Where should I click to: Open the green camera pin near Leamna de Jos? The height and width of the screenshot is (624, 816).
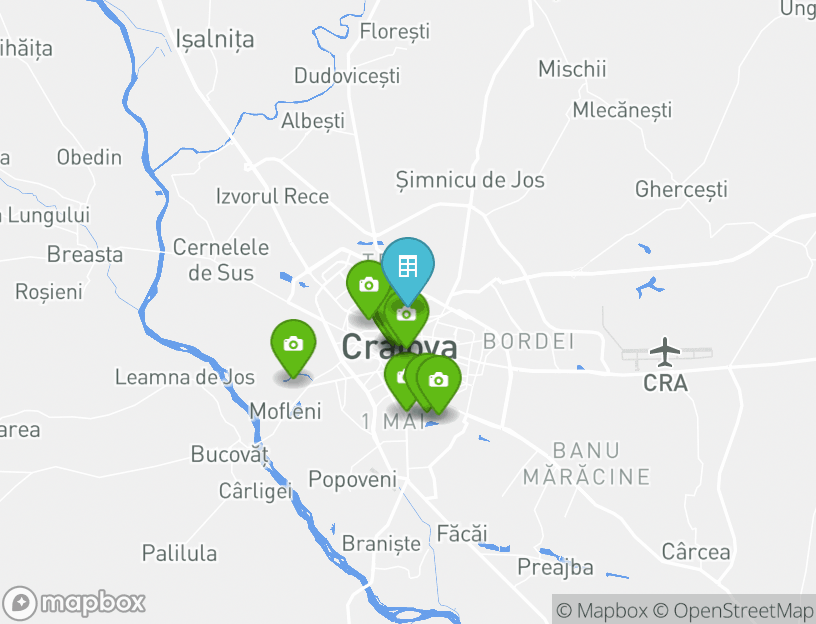tap(293, 344)
